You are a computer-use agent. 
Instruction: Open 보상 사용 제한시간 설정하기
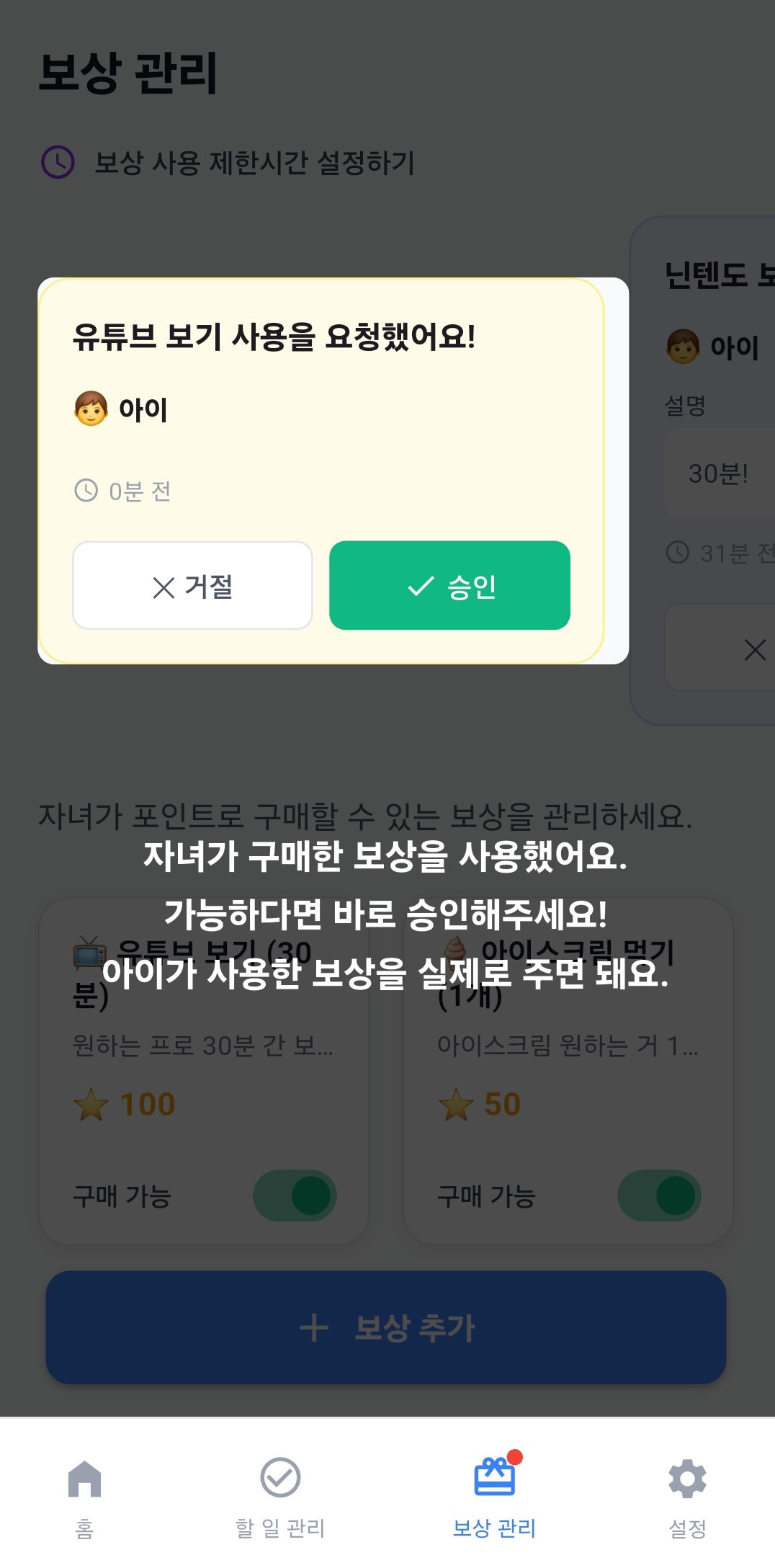coord(256,163)
